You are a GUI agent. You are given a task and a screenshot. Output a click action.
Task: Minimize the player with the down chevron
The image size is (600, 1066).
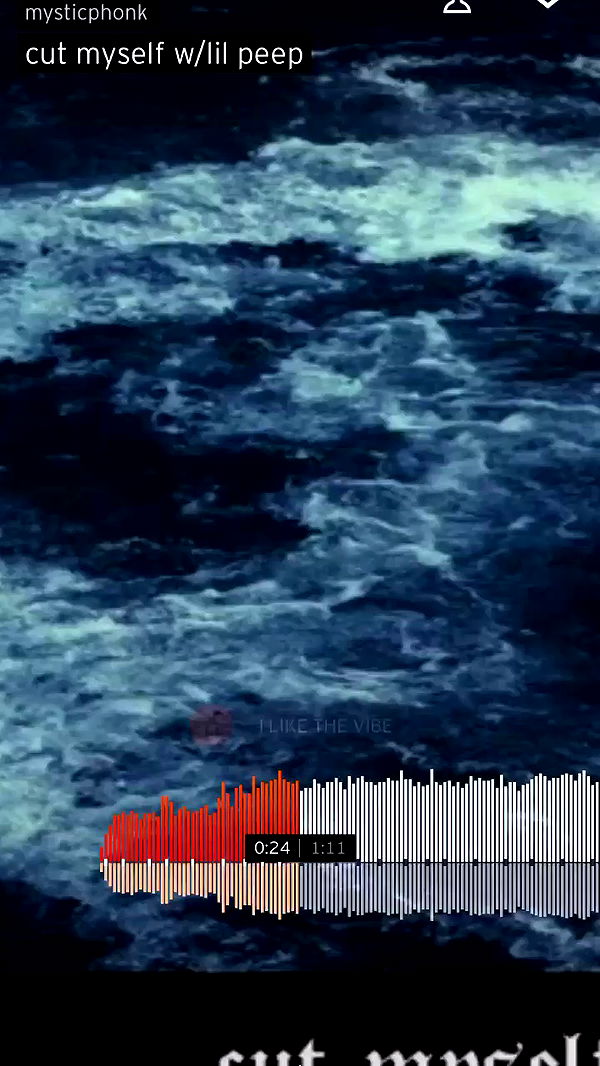pyautogui.click(x=547, y=4)
